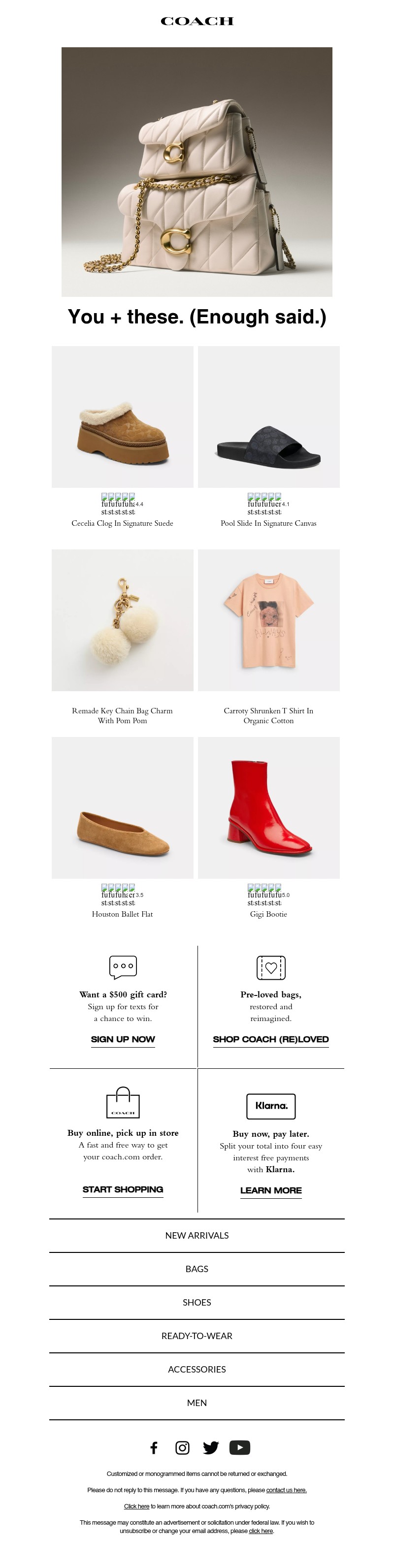This screenshot has height=1568, width=394.
Task: Open Coach's Facebook page
Action: point(154,1447)
